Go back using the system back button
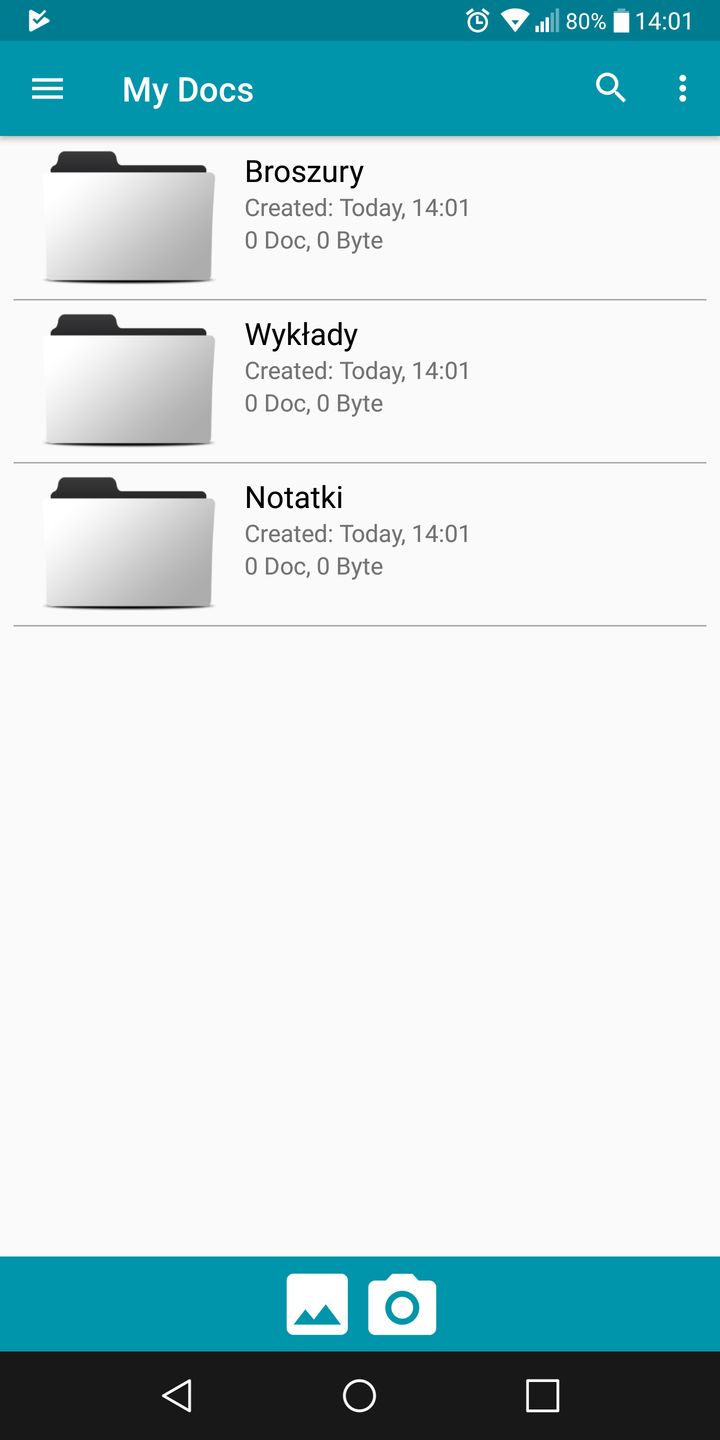The width and height of the screenshot is (720, 1440). pos(177,1395)
